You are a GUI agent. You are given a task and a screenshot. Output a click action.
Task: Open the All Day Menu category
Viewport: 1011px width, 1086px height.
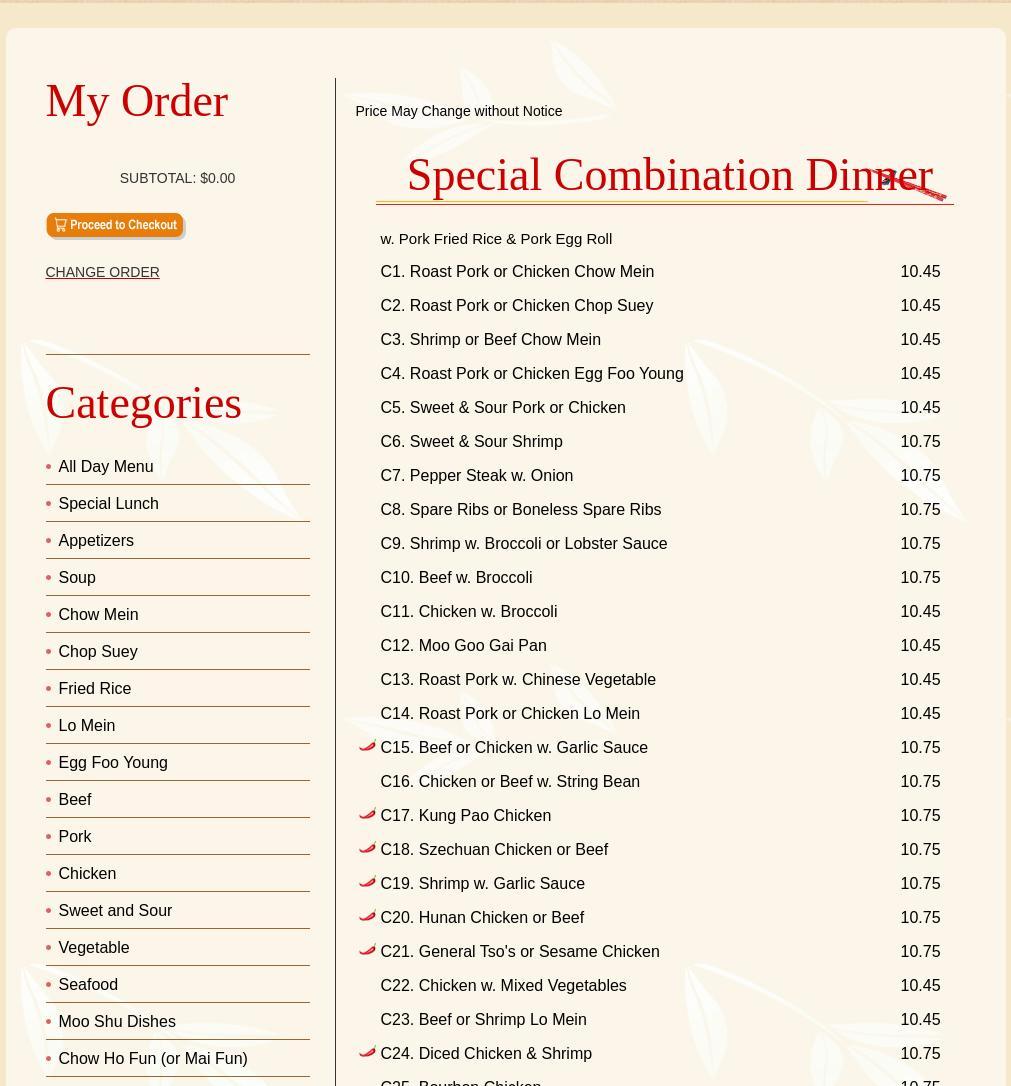pyautogui.click(x=105, y=466)
